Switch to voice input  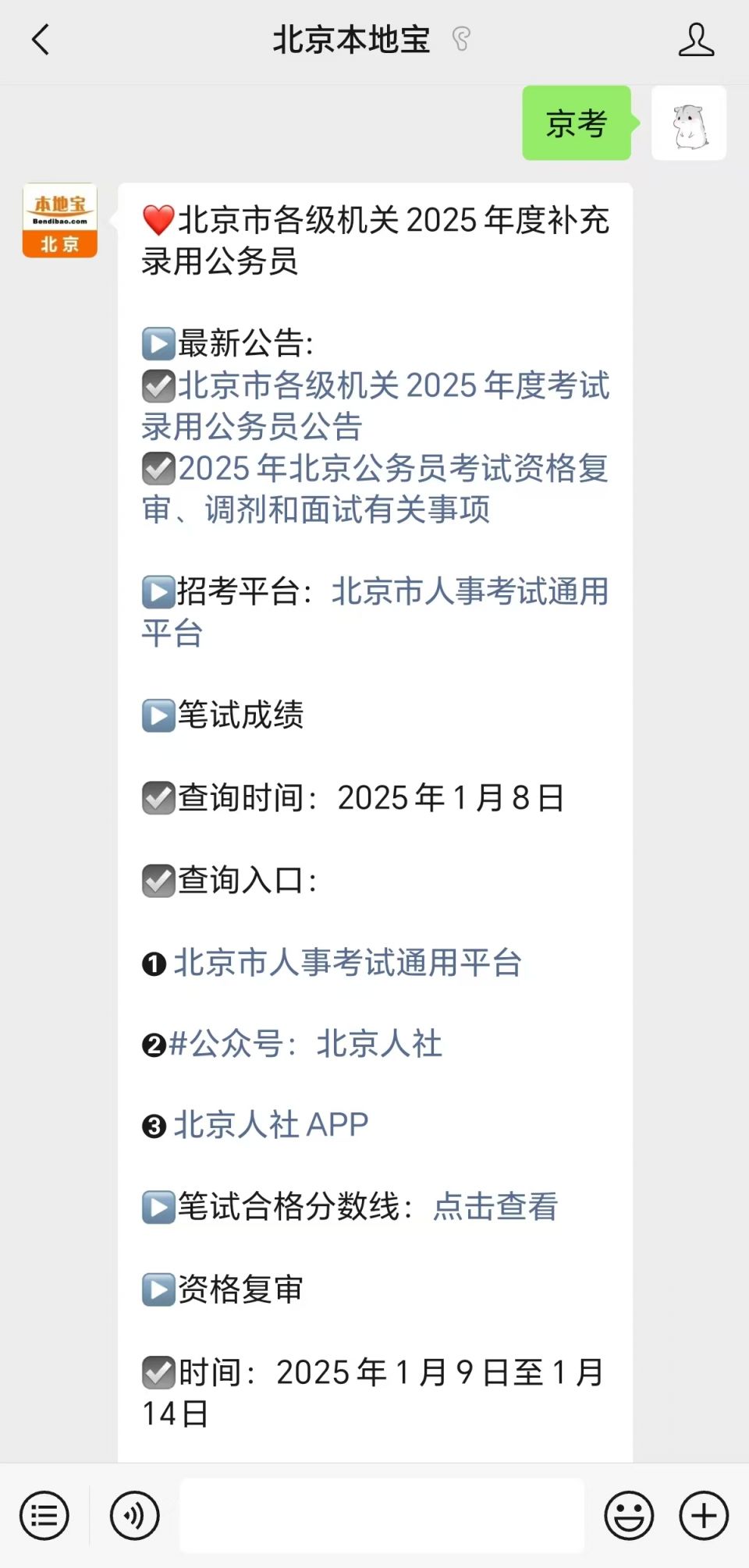[135, 1516]
